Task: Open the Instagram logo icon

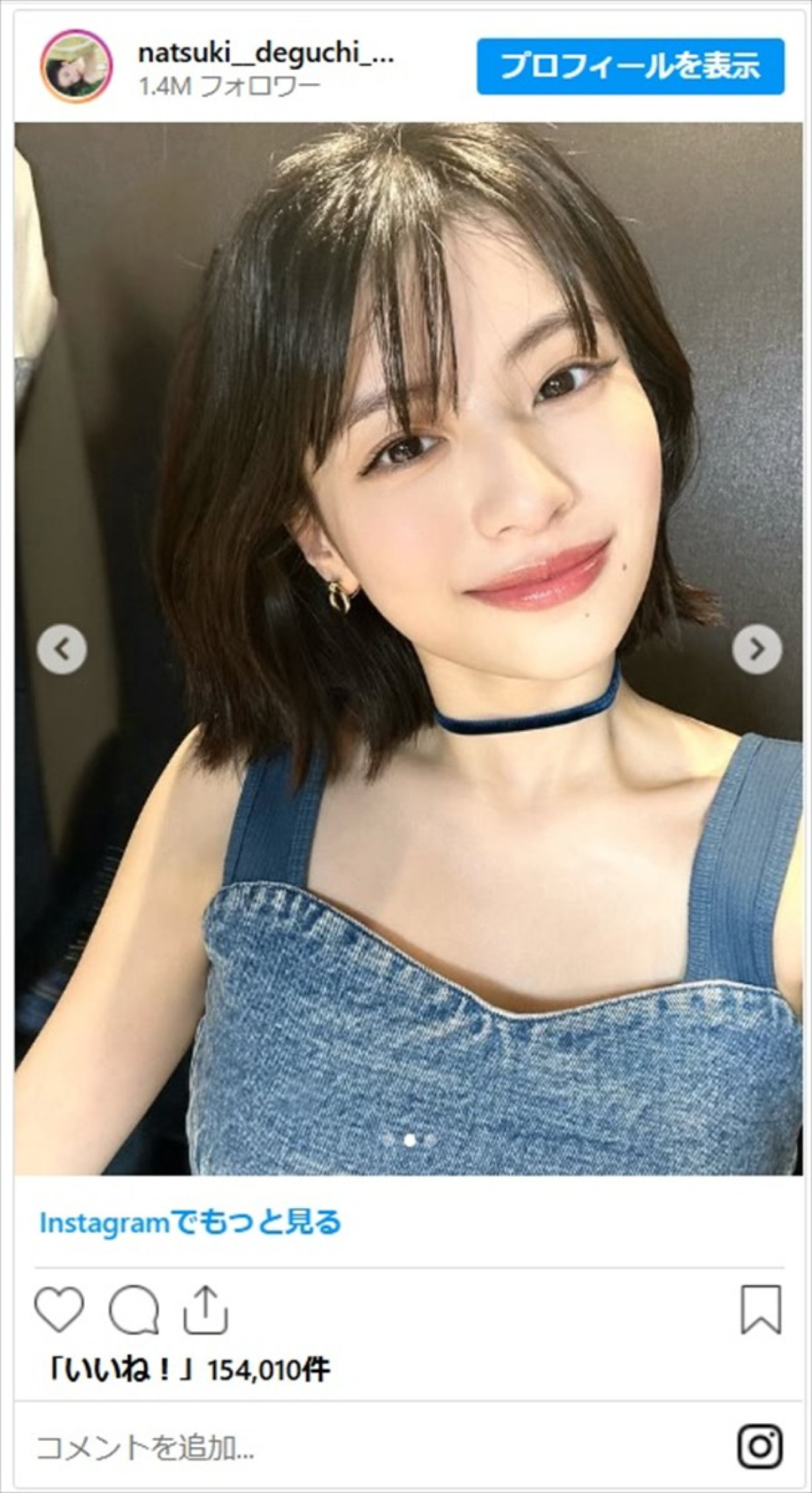Action: point(761,1446)
